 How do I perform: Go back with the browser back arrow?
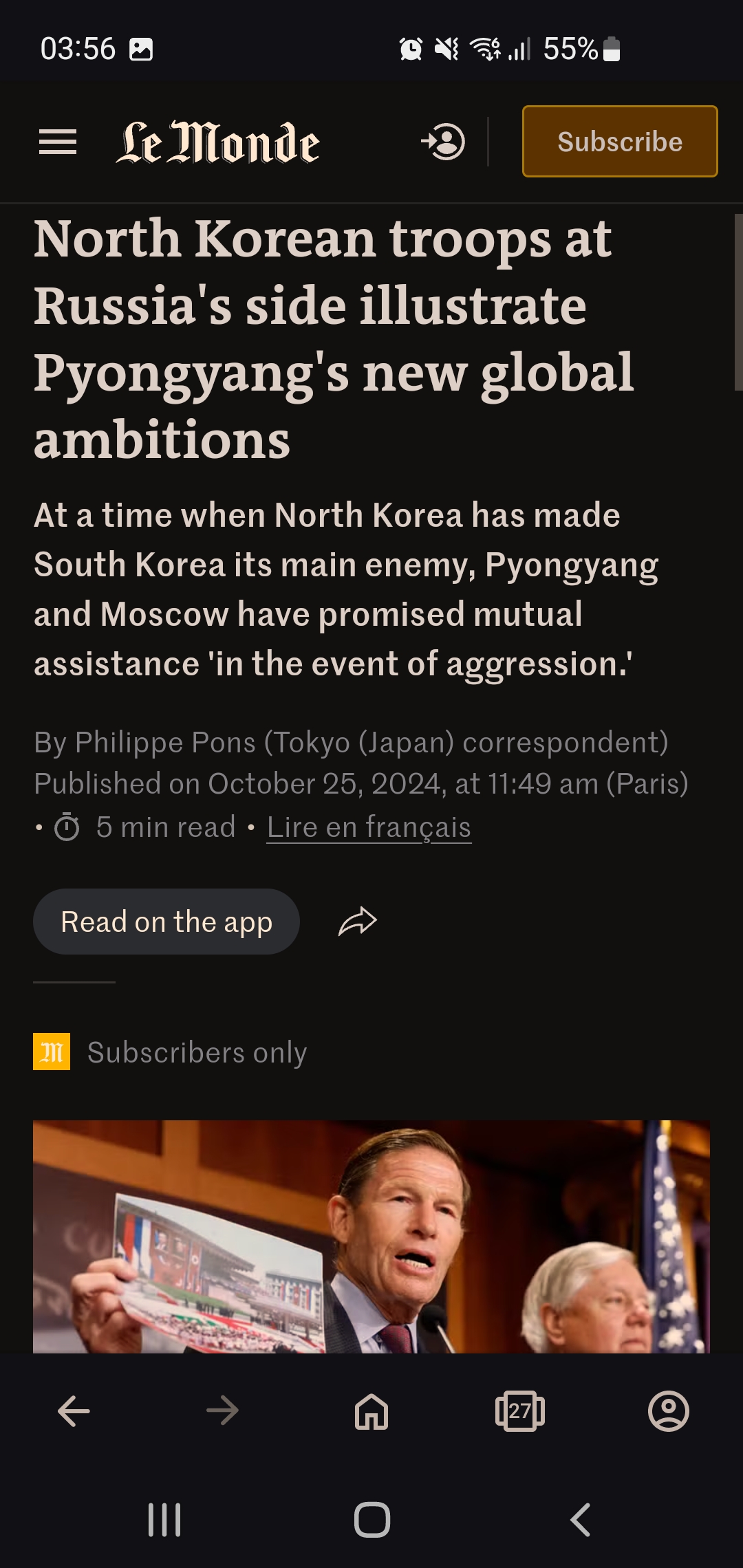click(x=74, y=1411)
